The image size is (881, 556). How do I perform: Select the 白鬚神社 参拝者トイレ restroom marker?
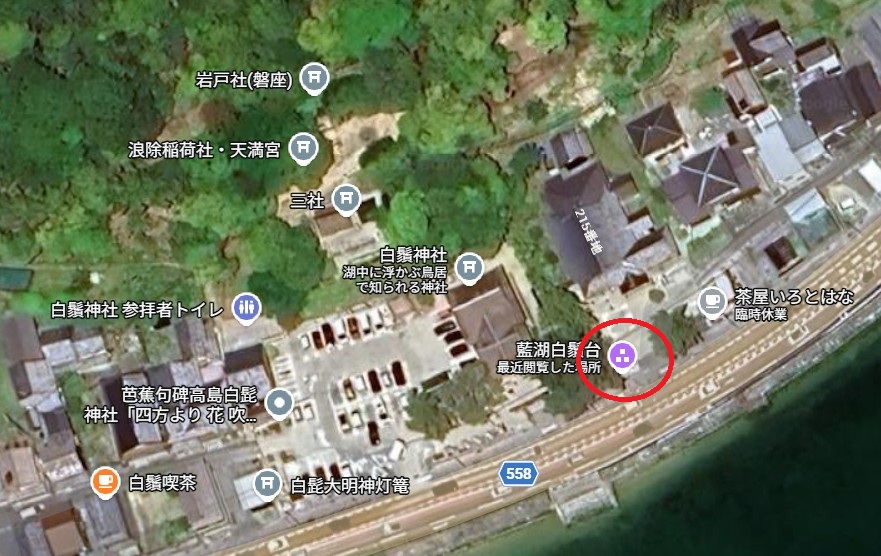point(245,308)
